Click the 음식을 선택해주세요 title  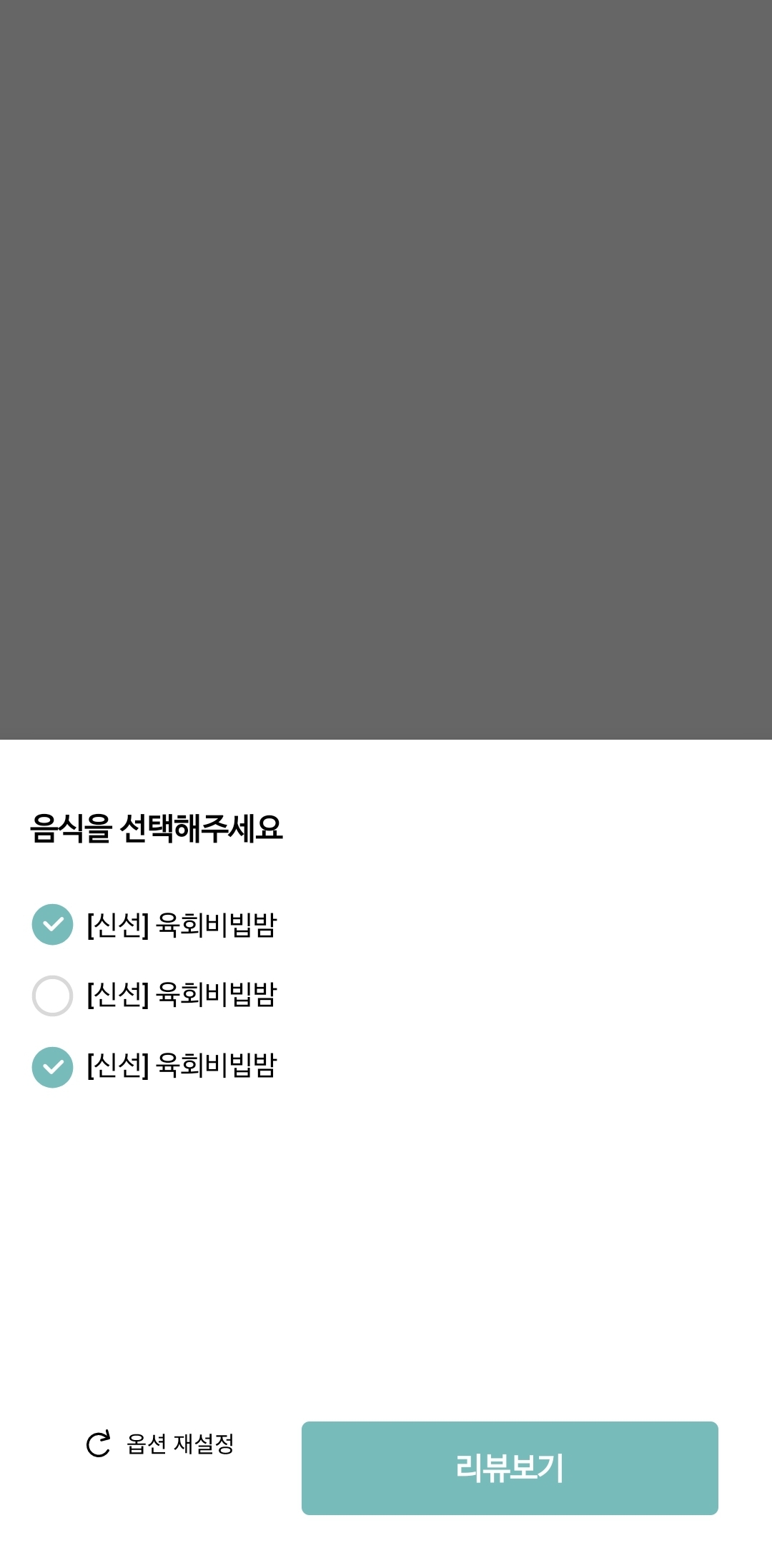(x=157, y=829)
